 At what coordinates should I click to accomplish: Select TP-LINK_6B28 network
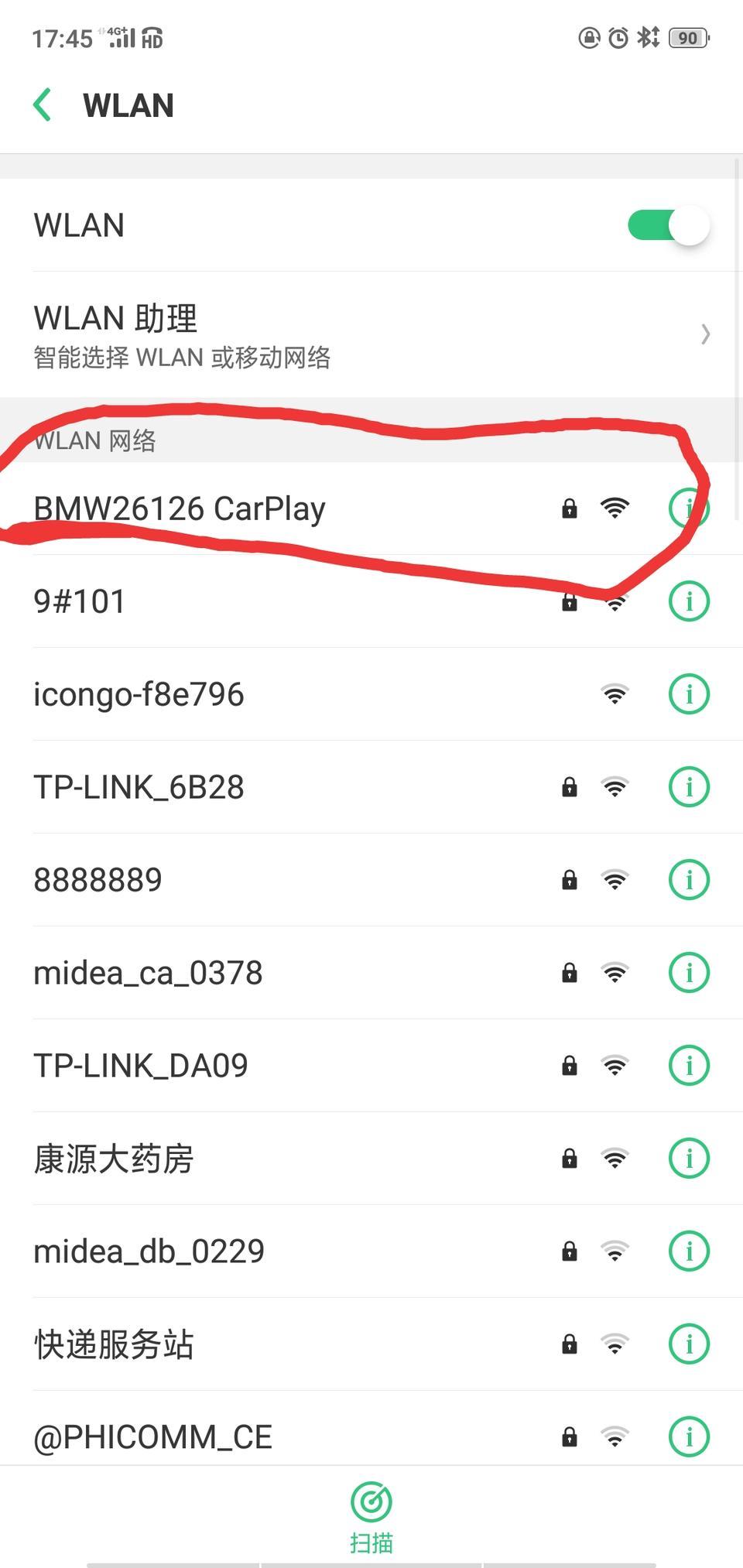[x=139, y=787]
